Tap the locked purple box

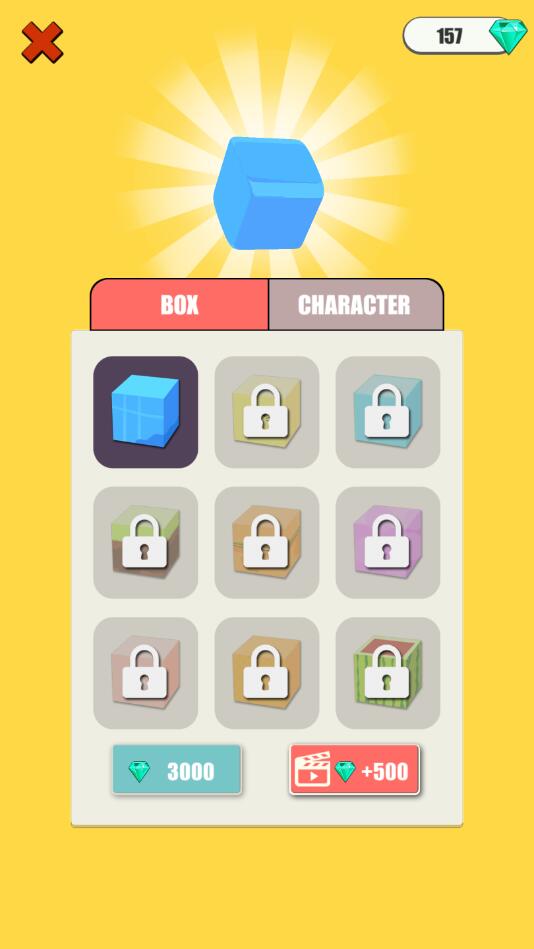click(x=387, y=543)
